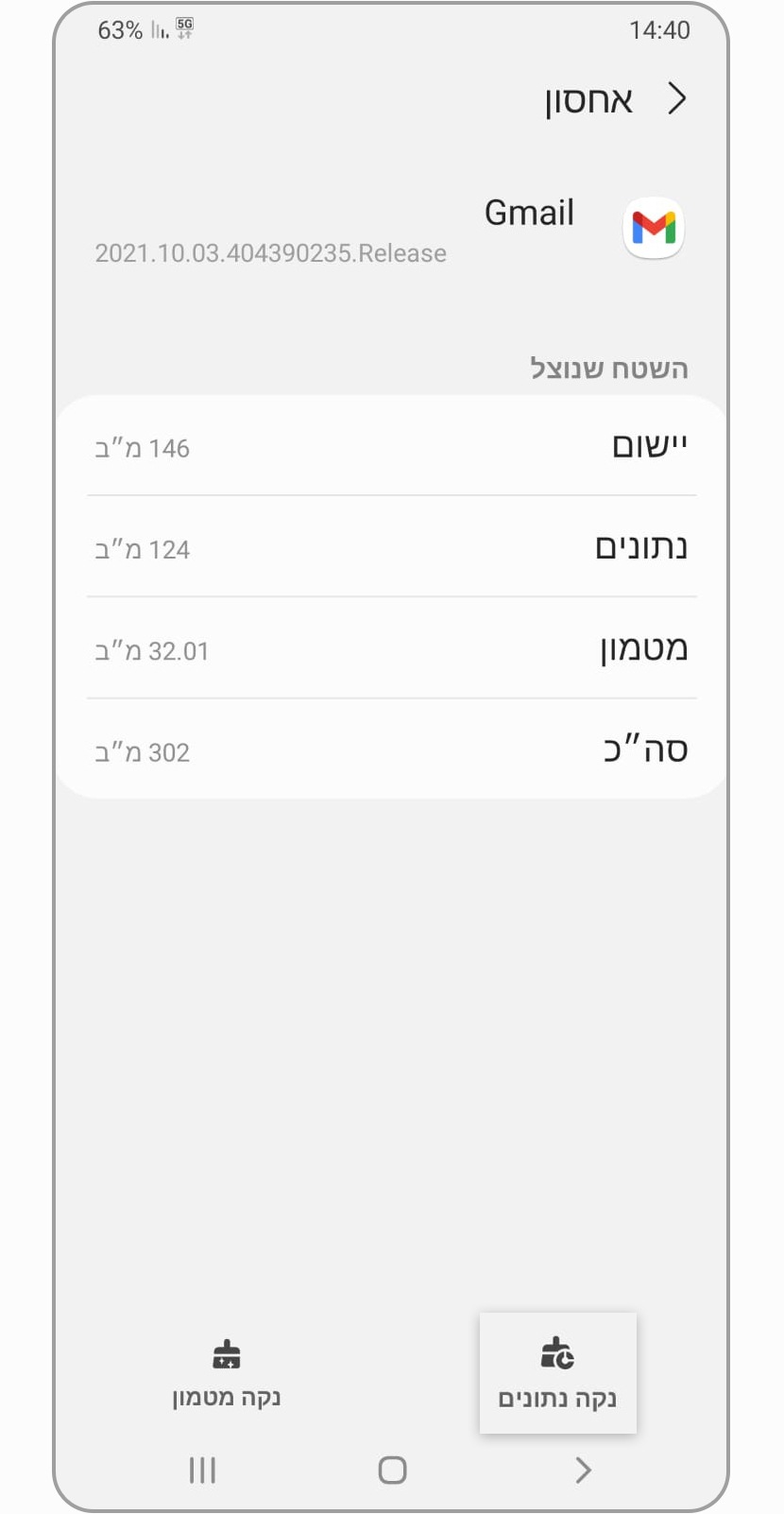
Task: Open recent apps from the navigation bar
Action: click(202, 1470)
